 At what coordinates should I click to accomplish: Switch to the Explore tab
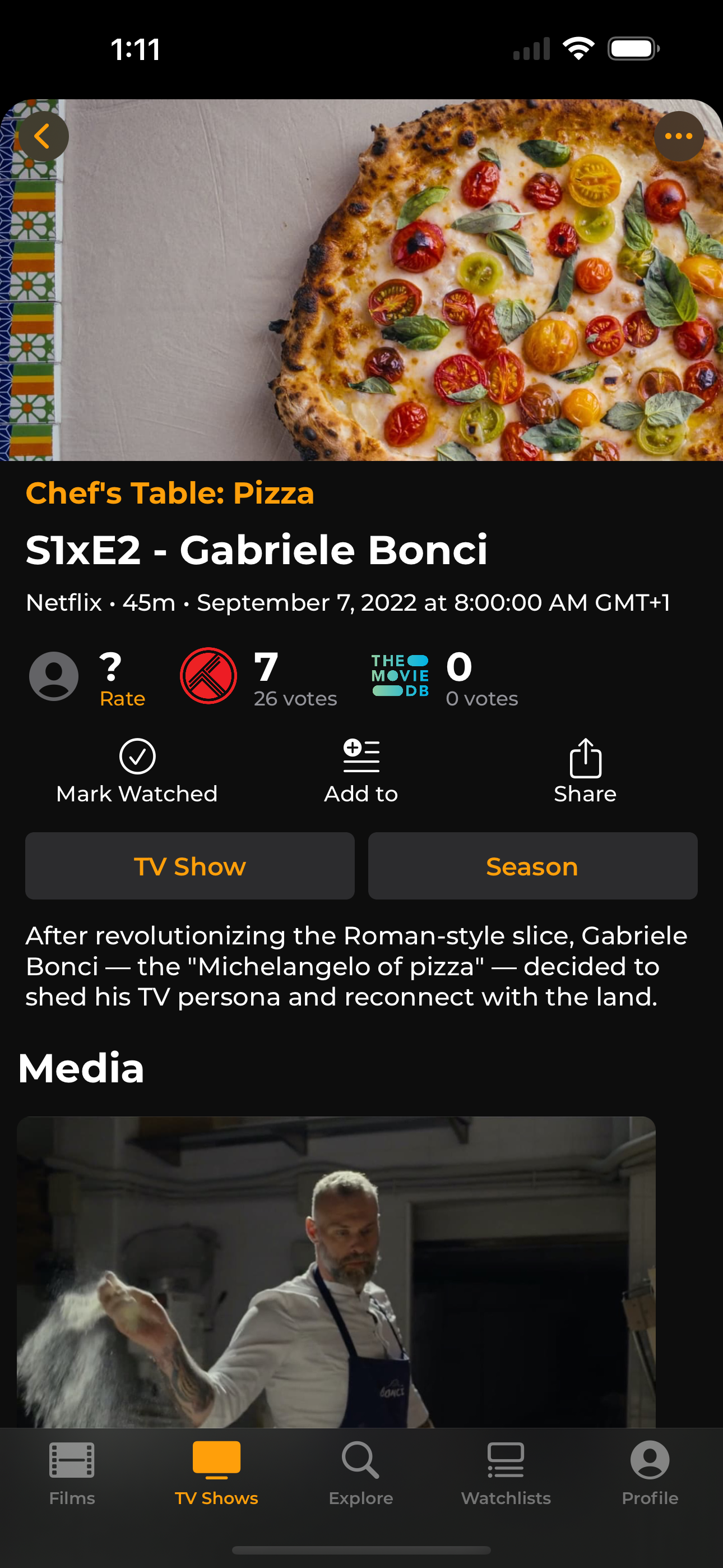(361, 1472)
